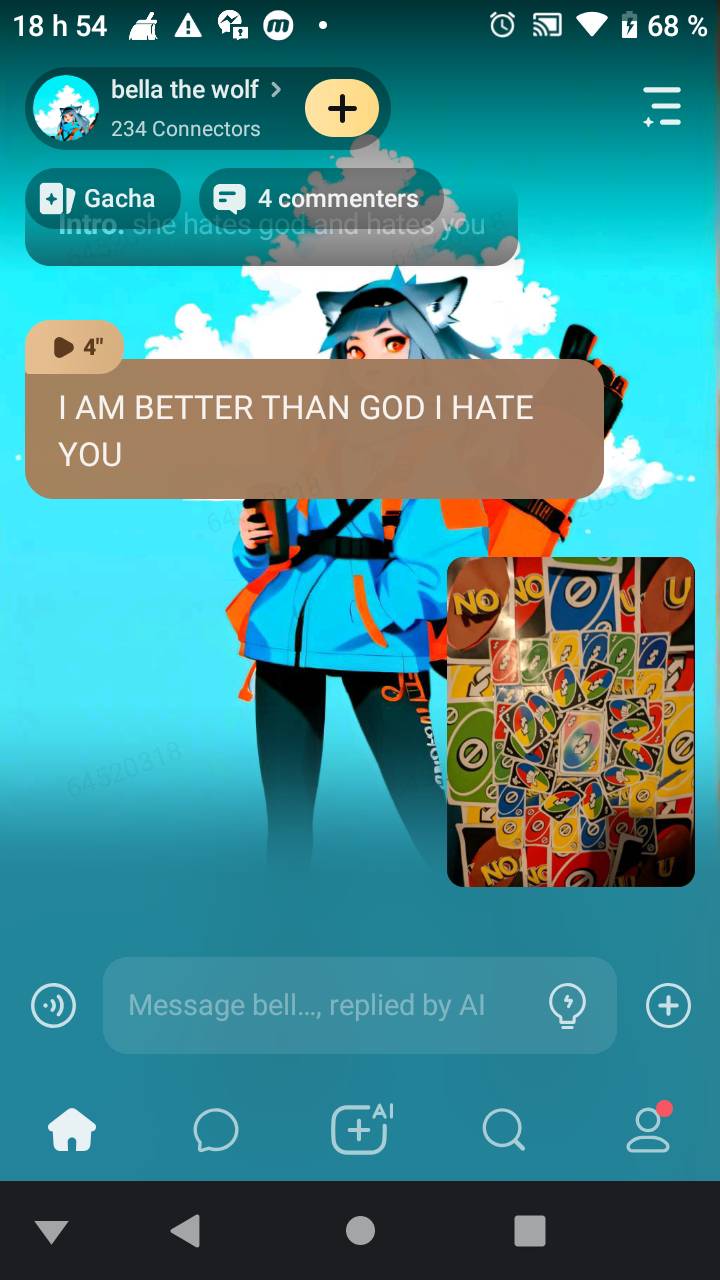Viewport: 720px width, 1280px height.
Task: Open the top-right menu icon
Action: click(x=662, y=106)
